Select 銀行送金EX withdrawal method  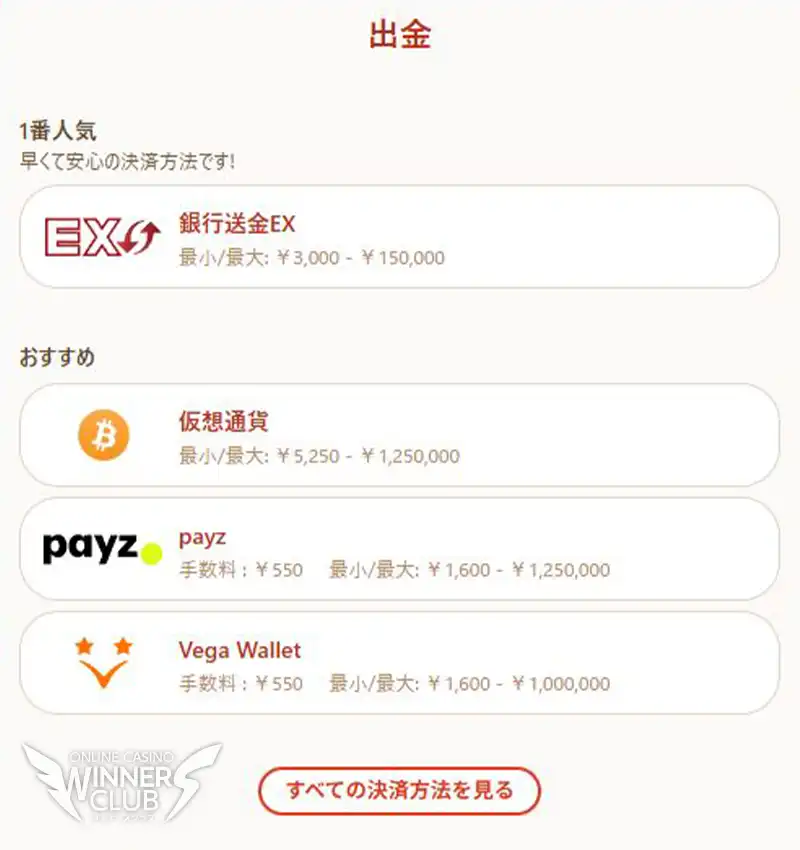click(x=399, y=237)
